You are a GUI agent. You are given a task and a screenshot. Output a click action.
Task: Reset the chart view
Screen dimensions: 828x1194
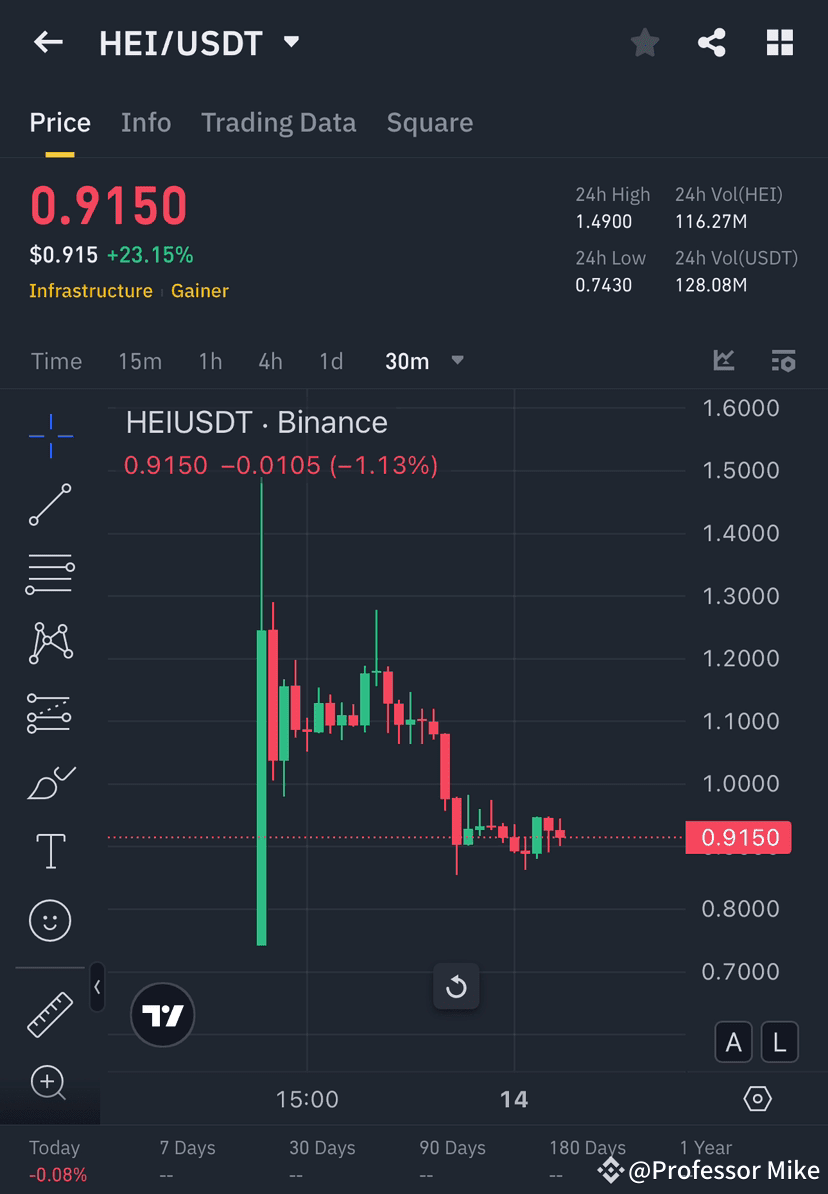coord(456,986)
